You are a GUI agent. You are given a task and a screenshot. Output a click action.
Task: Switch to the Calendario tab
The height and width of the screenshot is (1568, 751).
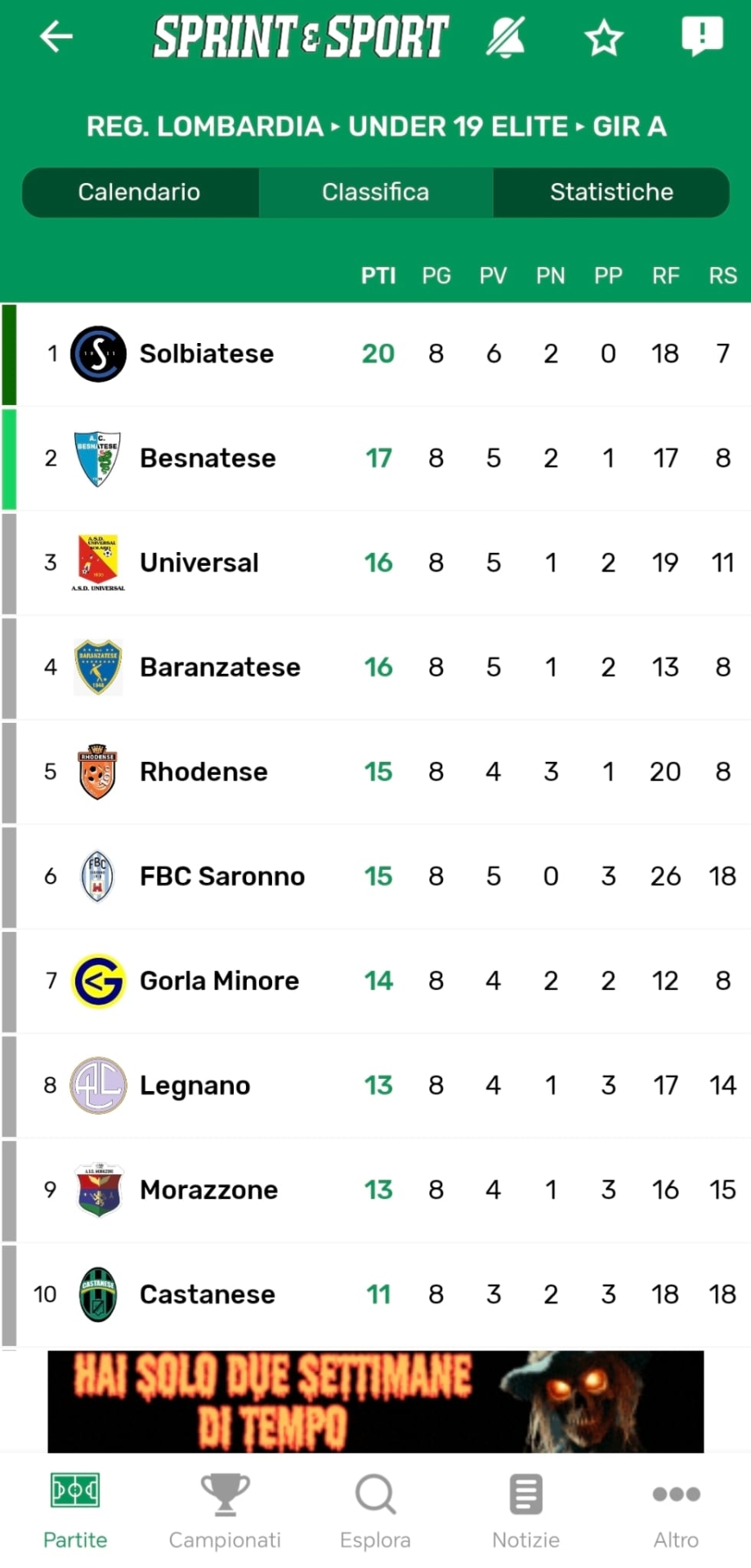pyautogui.click(x=140, y=192)
